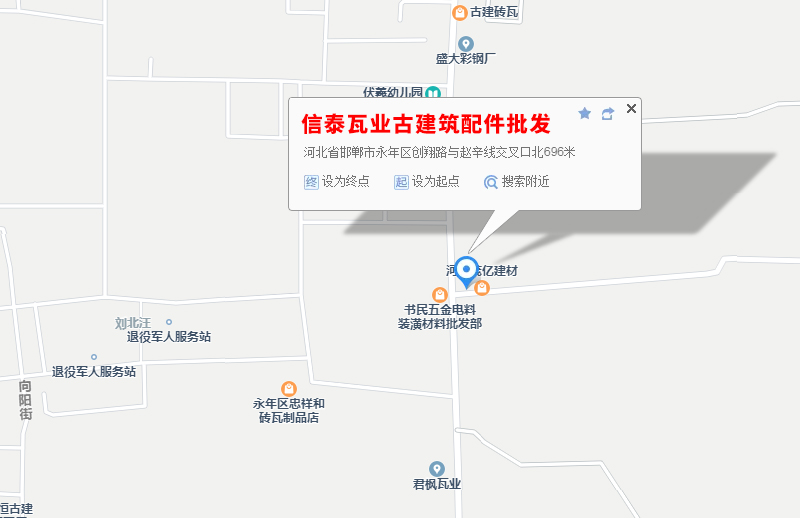Open the 书民五金电料装潢材料批发部 marker
800x518 pixels.
tap(439, 294)
